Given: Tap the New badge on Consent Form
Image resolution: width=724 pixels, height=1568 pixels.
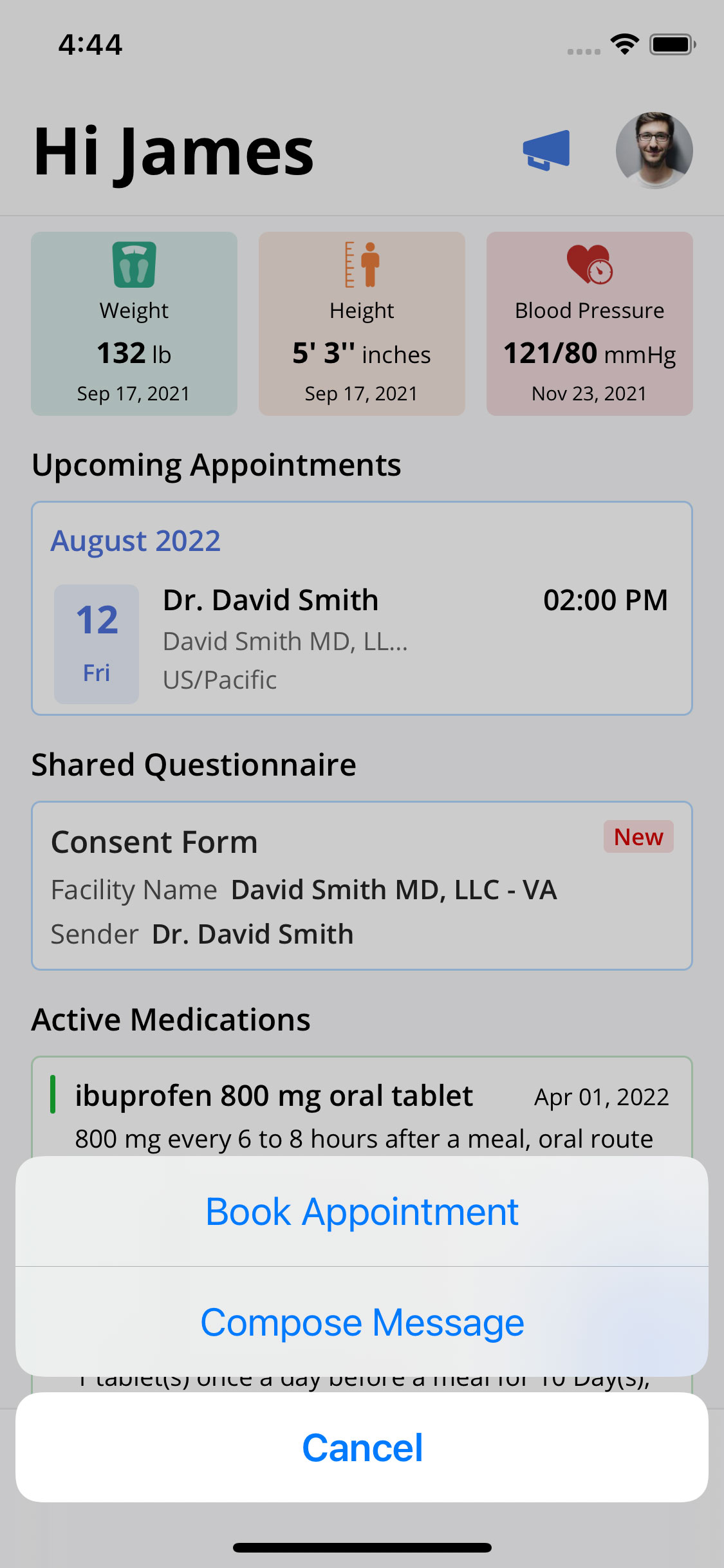Looking at the screenshot, I should tap(638, 836).
